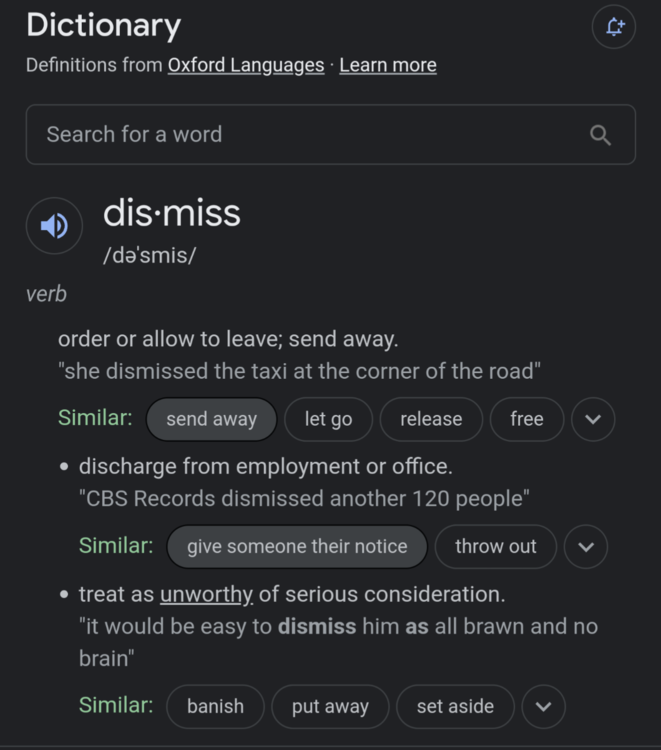Tap the Search for a word field

tap(300, 134)
